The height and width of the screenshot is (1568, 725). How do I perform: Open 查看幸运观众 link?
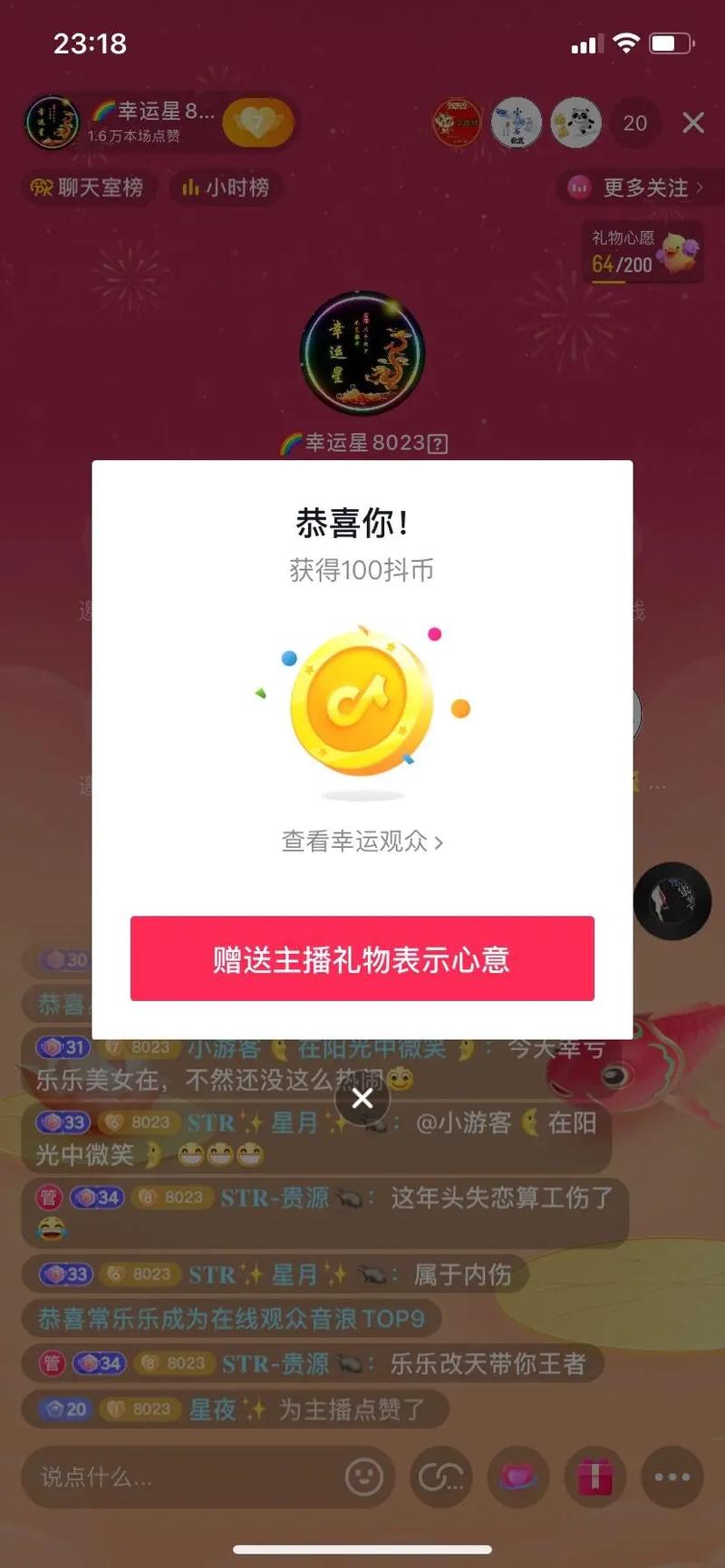coord(362,842)
